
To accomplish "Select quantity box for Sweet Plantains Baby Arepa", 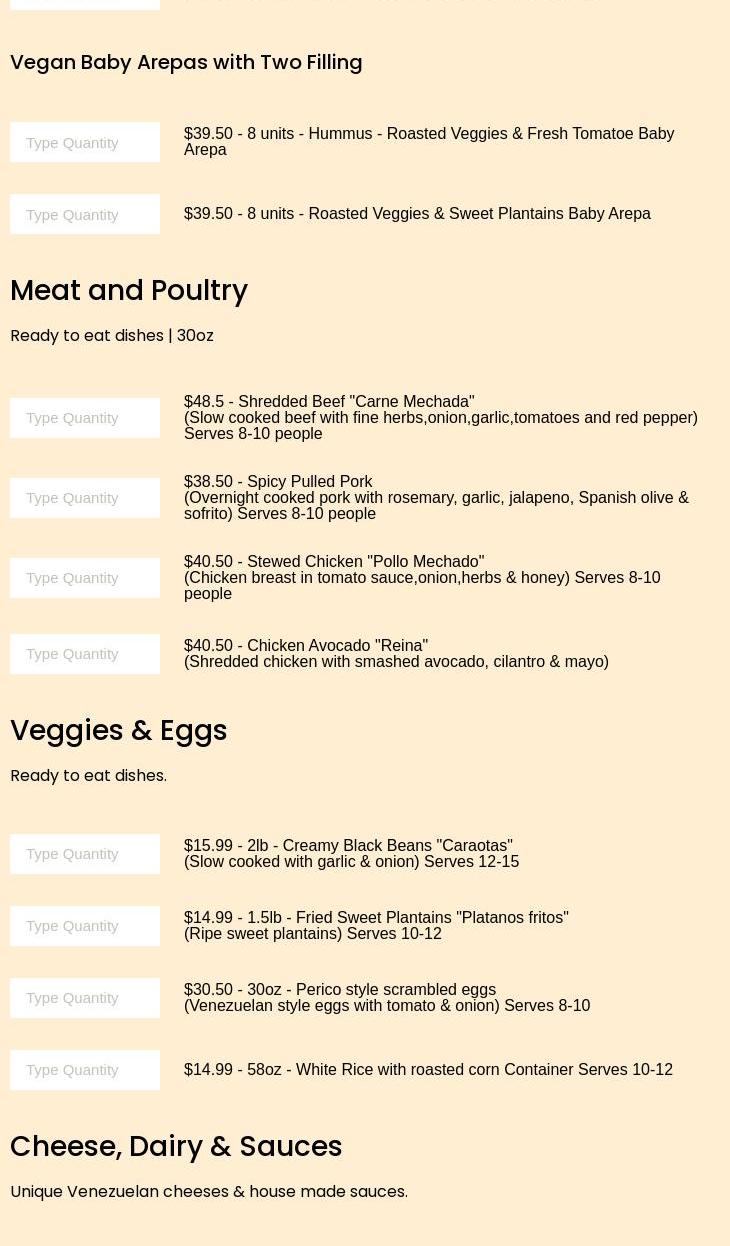I will click(x=85, y=214).
